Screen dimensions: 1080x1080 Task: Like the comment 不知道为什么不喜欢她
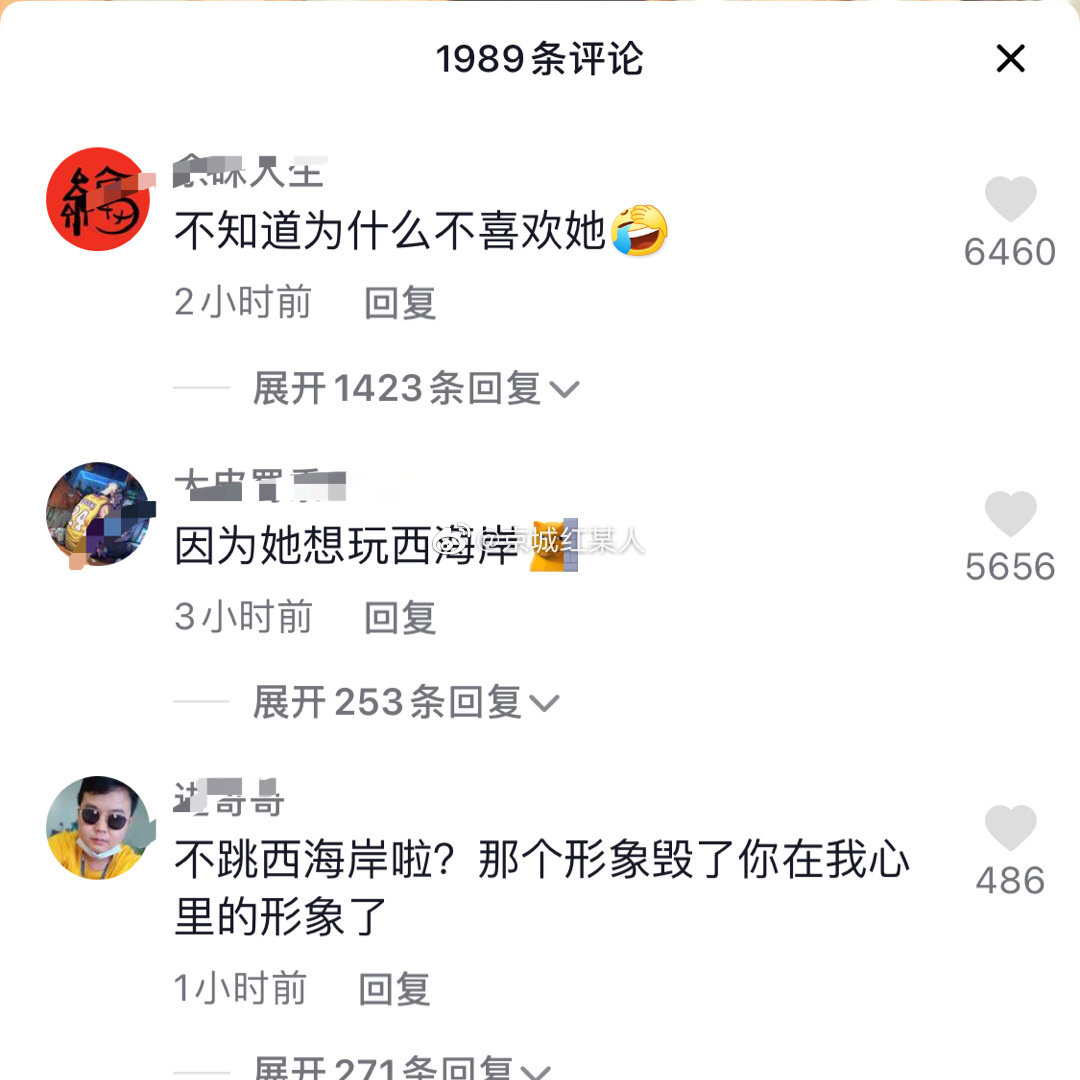(1010, 200)
